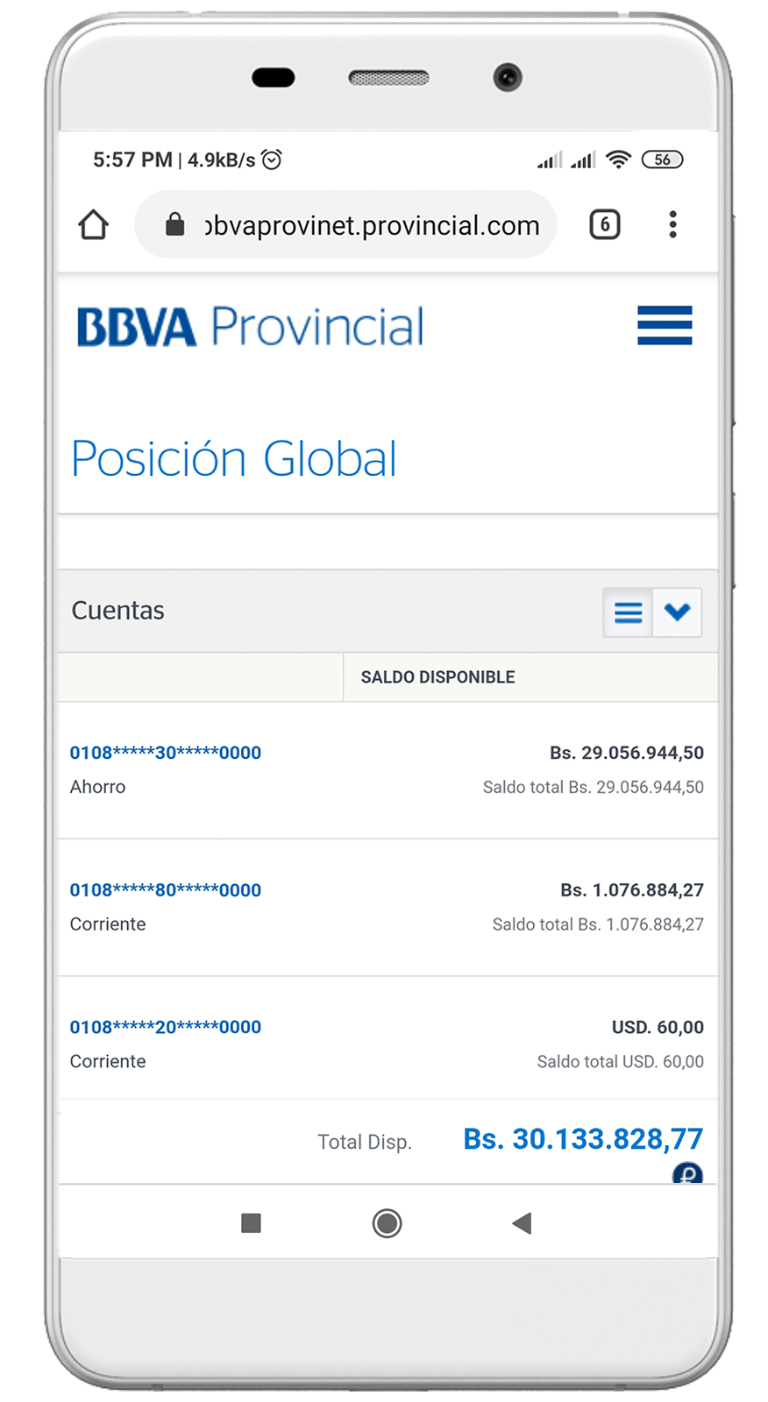Open account 0108*****30*****0000 Ahorro link
This screenshot has width=768, height=1402.
tap(165, 752)
